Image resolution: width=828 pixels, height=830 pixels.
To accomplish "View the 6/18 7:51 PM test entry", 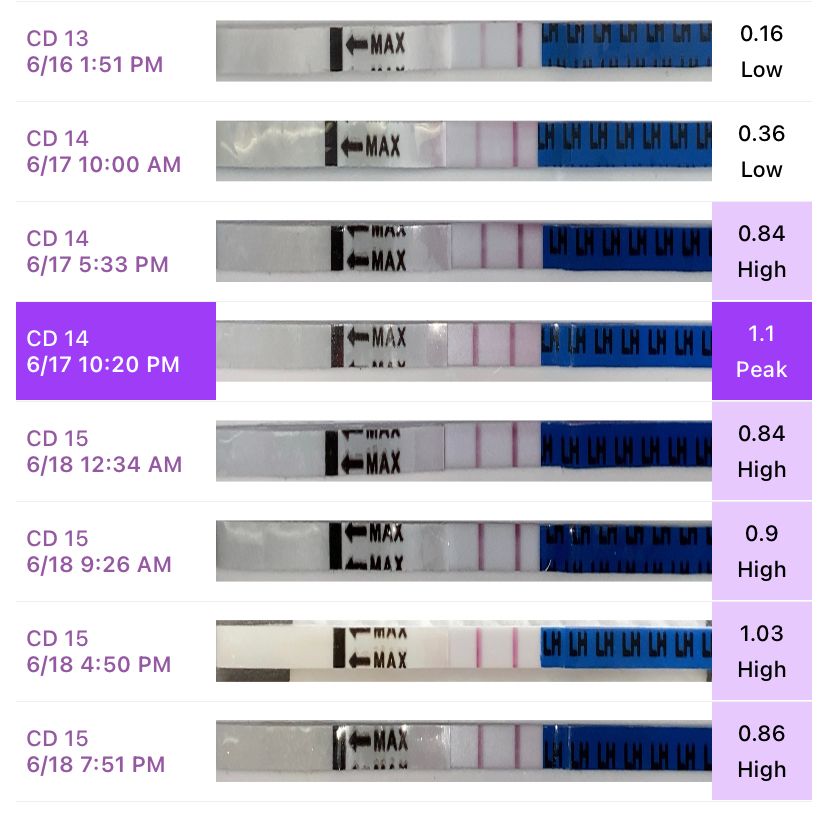I will 96,752.
